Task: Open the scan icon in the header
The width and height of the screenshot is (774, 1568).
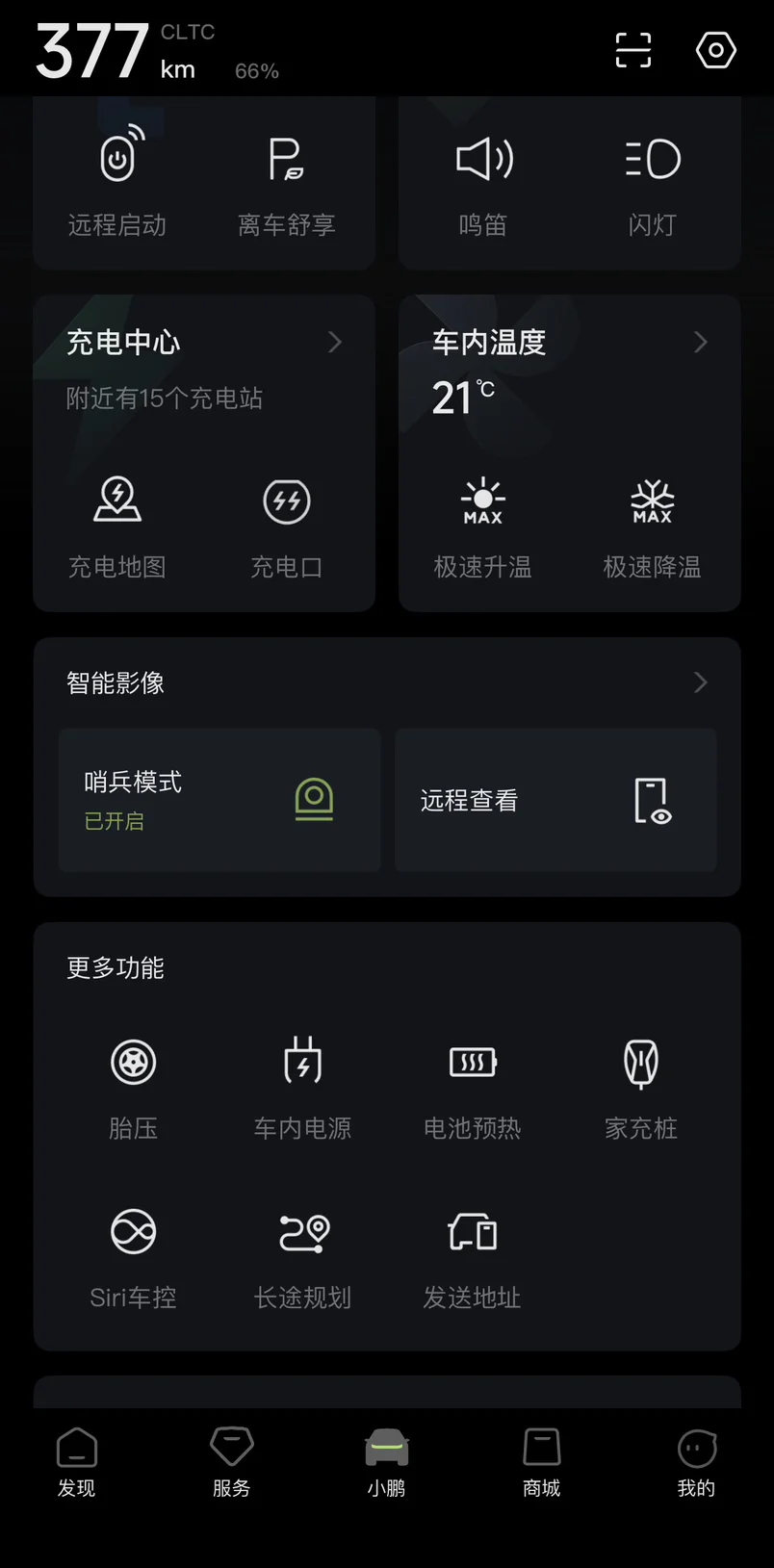Action: point(632,50)
